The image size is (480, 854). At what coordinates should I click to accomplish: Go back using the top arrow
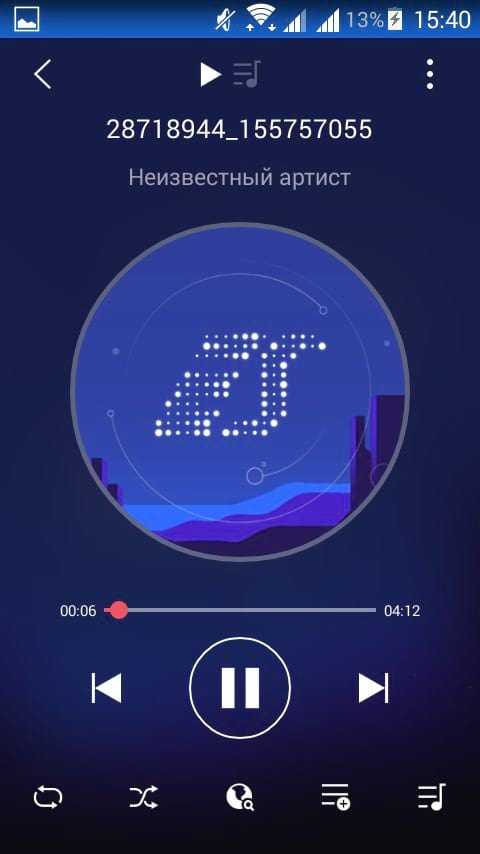click(42, 74)
